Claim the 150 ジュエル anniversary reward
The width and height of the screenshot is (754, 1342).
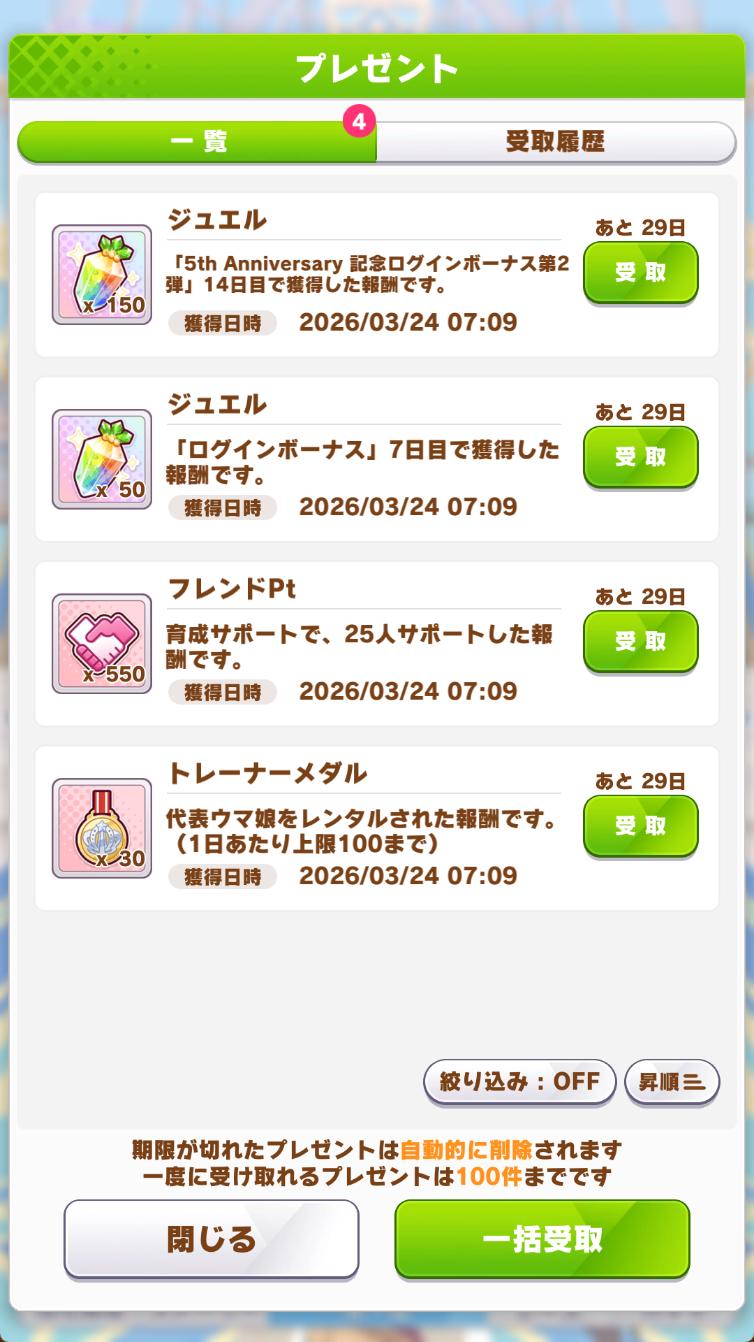pyautogui.click(x=640, y=272)
